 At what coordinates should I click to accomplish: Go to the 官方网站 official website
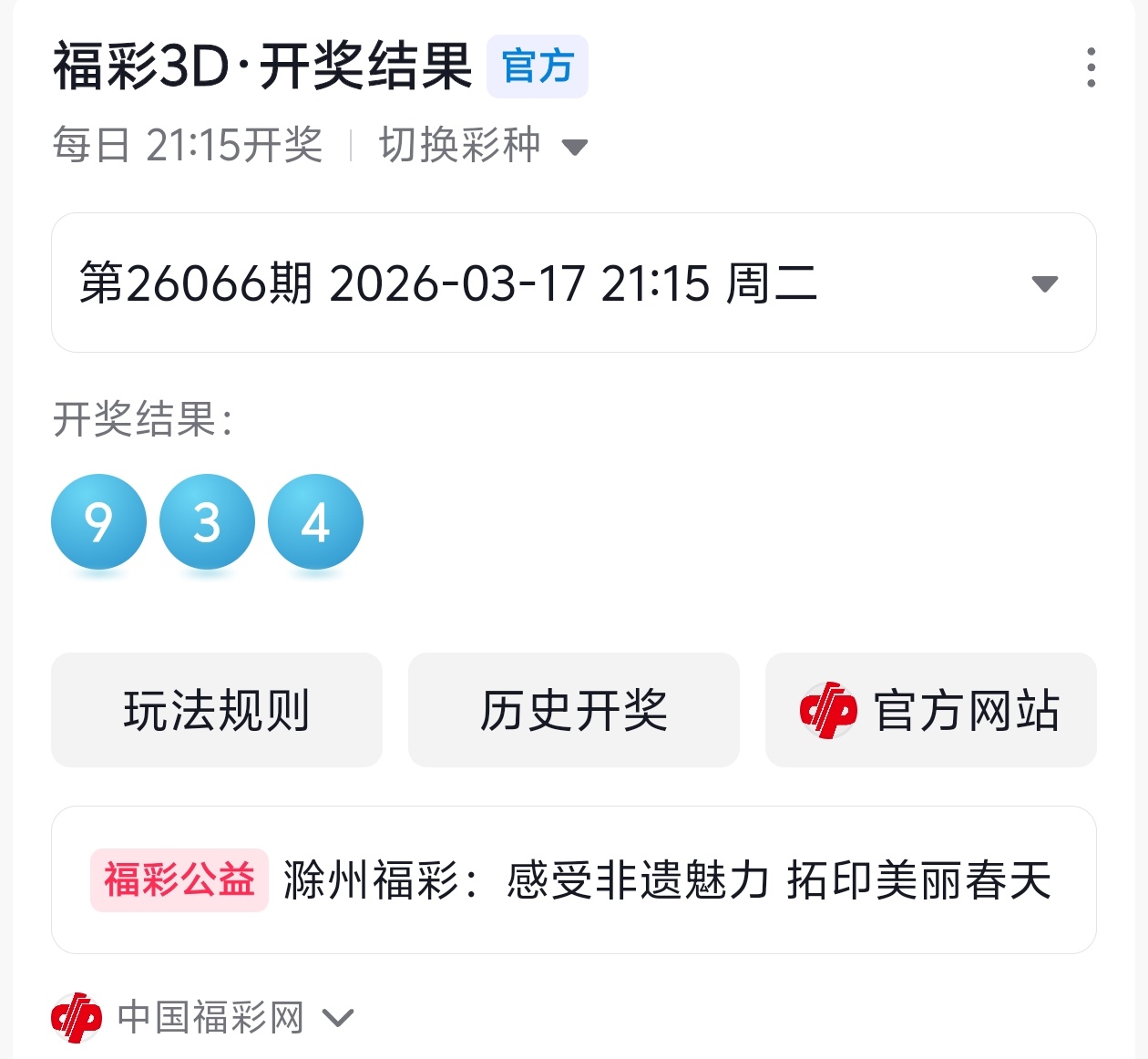[930, 710]
